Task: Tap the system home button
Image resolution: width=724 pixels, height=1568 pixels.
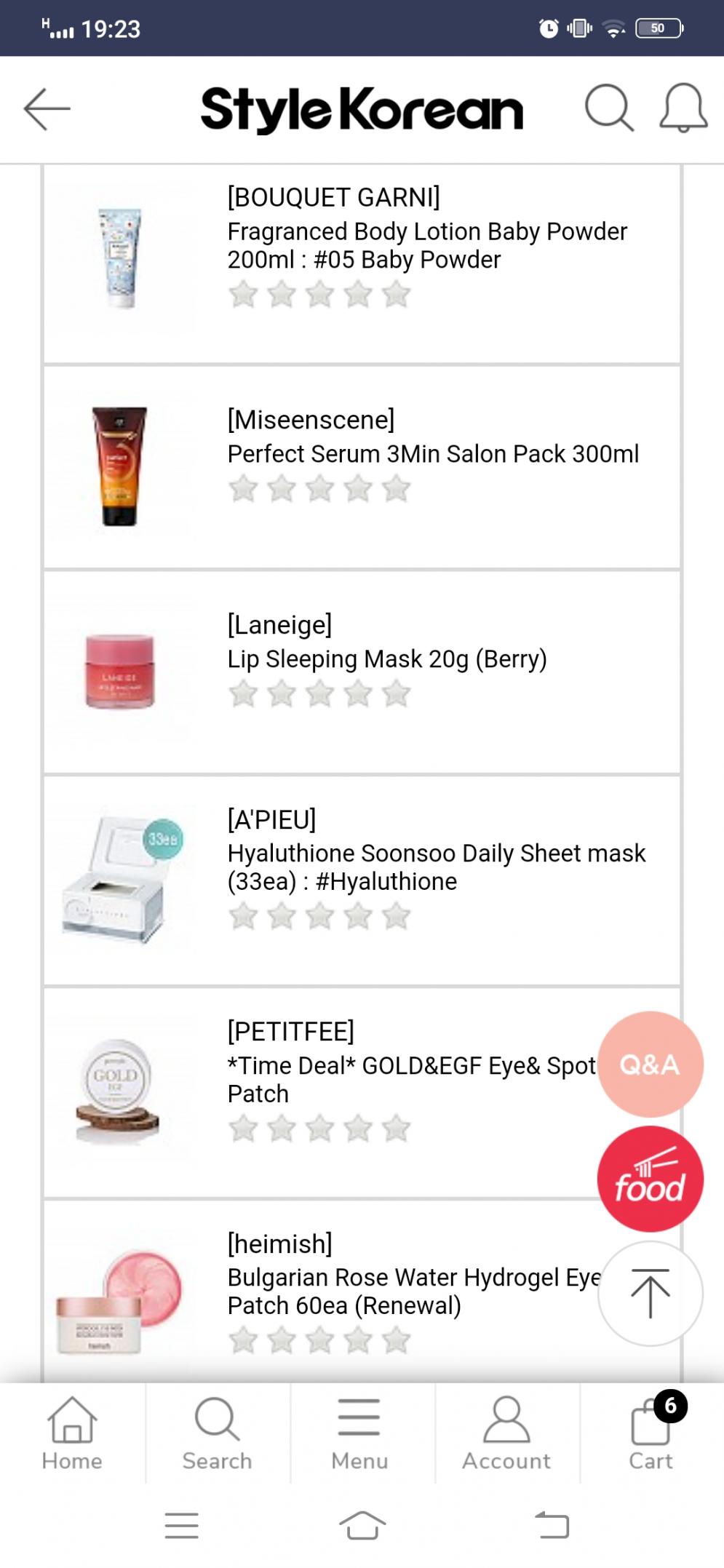Action: [x=362, y=1525]
